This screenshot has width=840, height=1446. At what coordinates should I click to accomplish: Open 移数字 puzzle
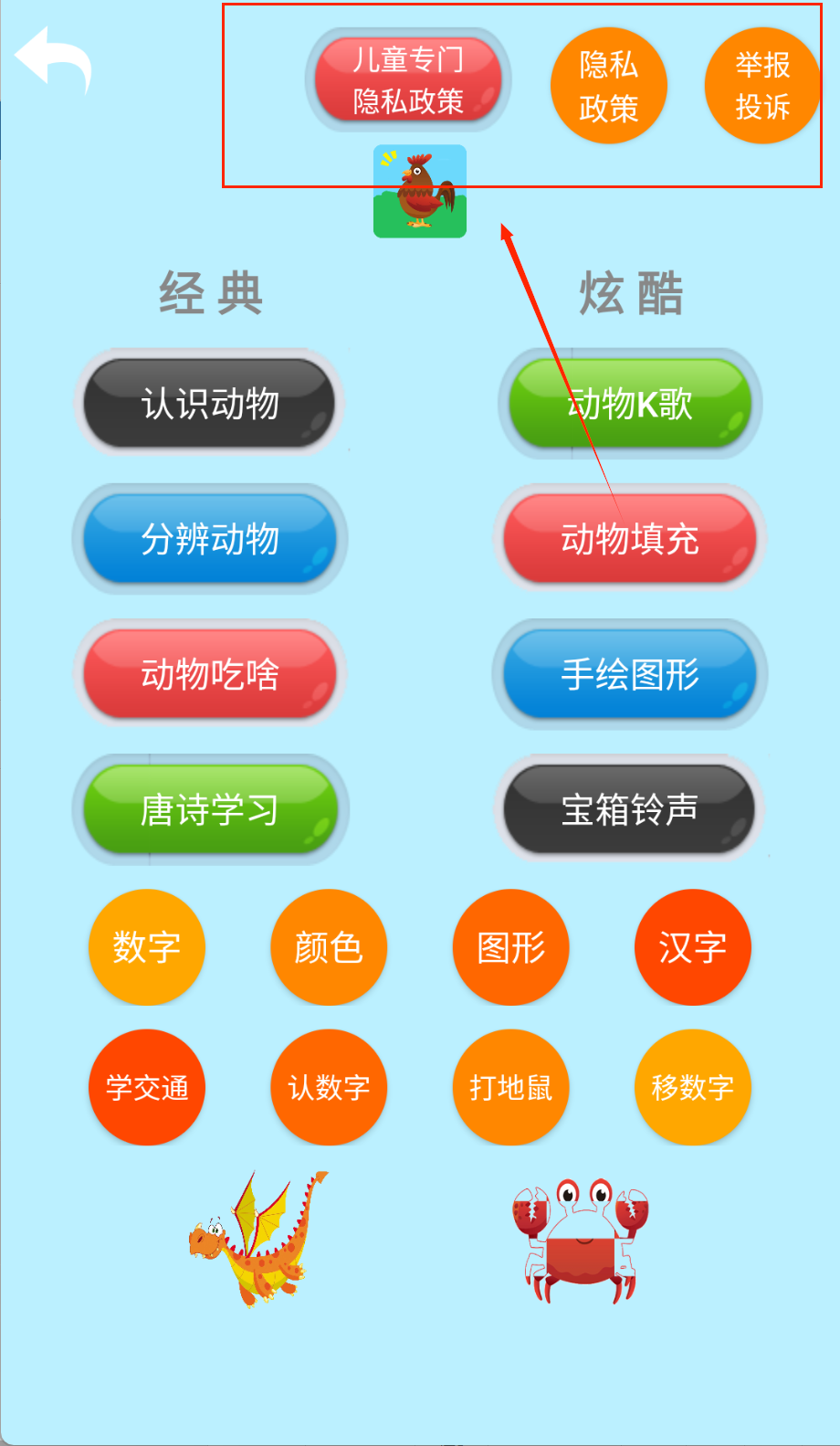tap(692, 1087)
